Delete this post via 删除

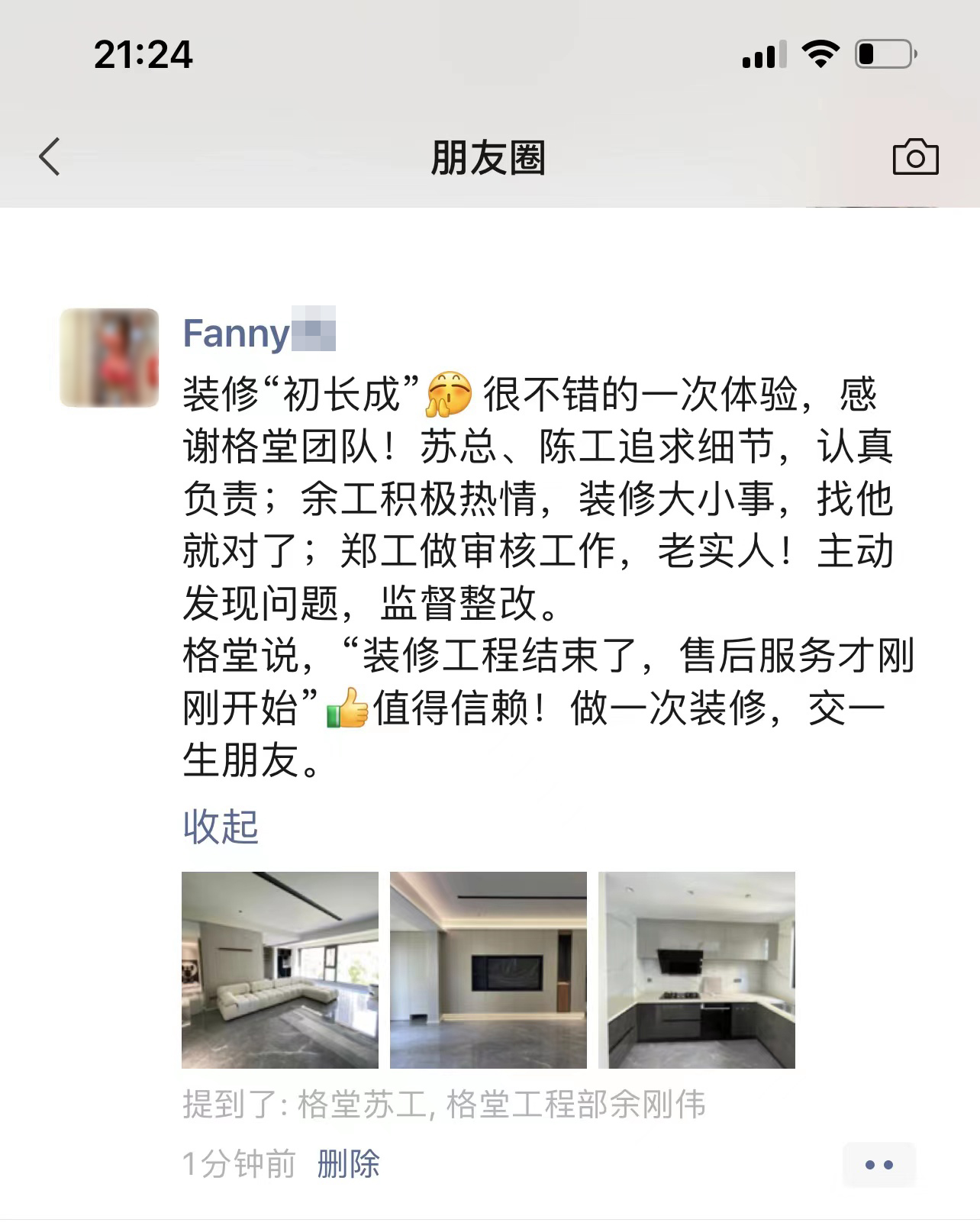[x=348, y=1164]
